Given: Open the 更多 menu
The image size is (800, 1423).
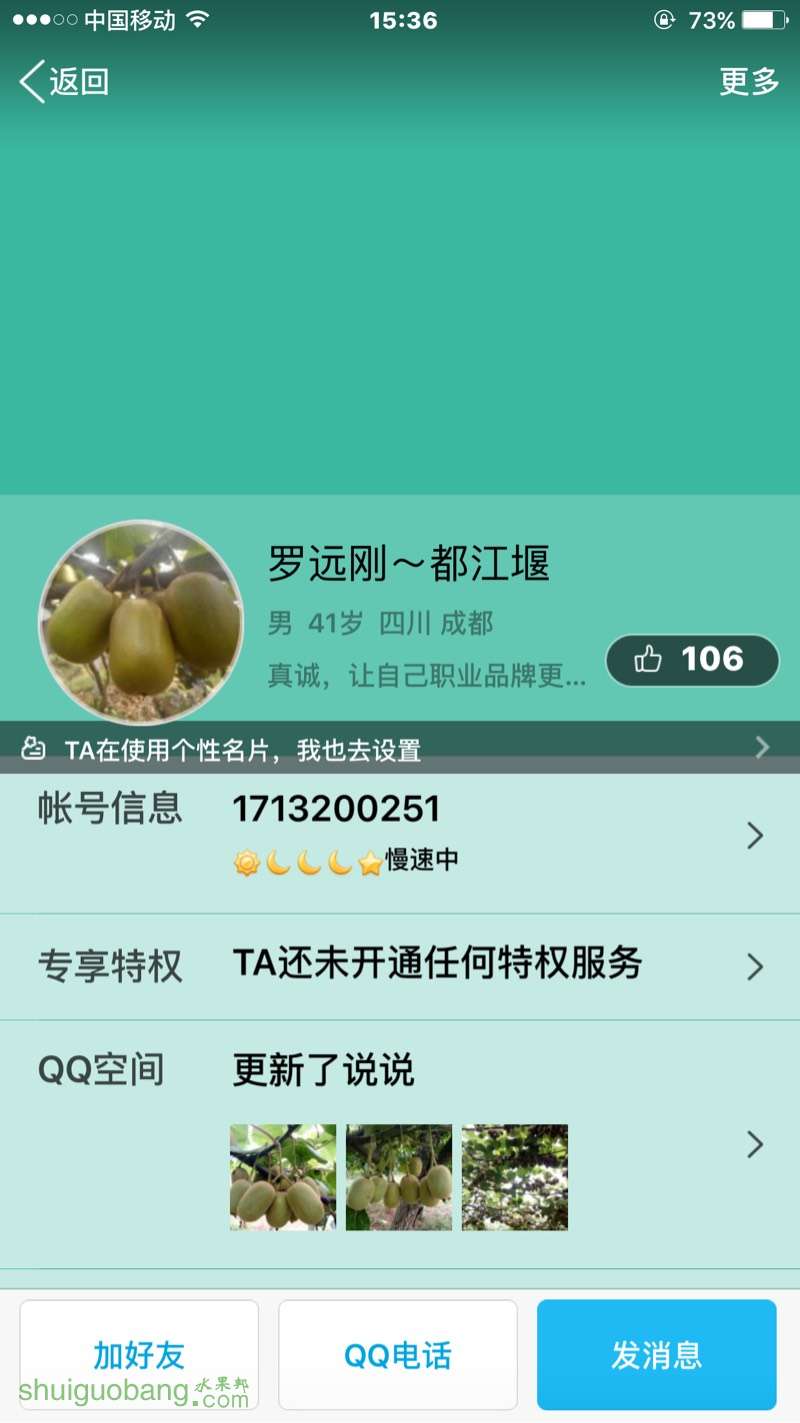Looking at the screenshot, I should [x=748, y=82].
